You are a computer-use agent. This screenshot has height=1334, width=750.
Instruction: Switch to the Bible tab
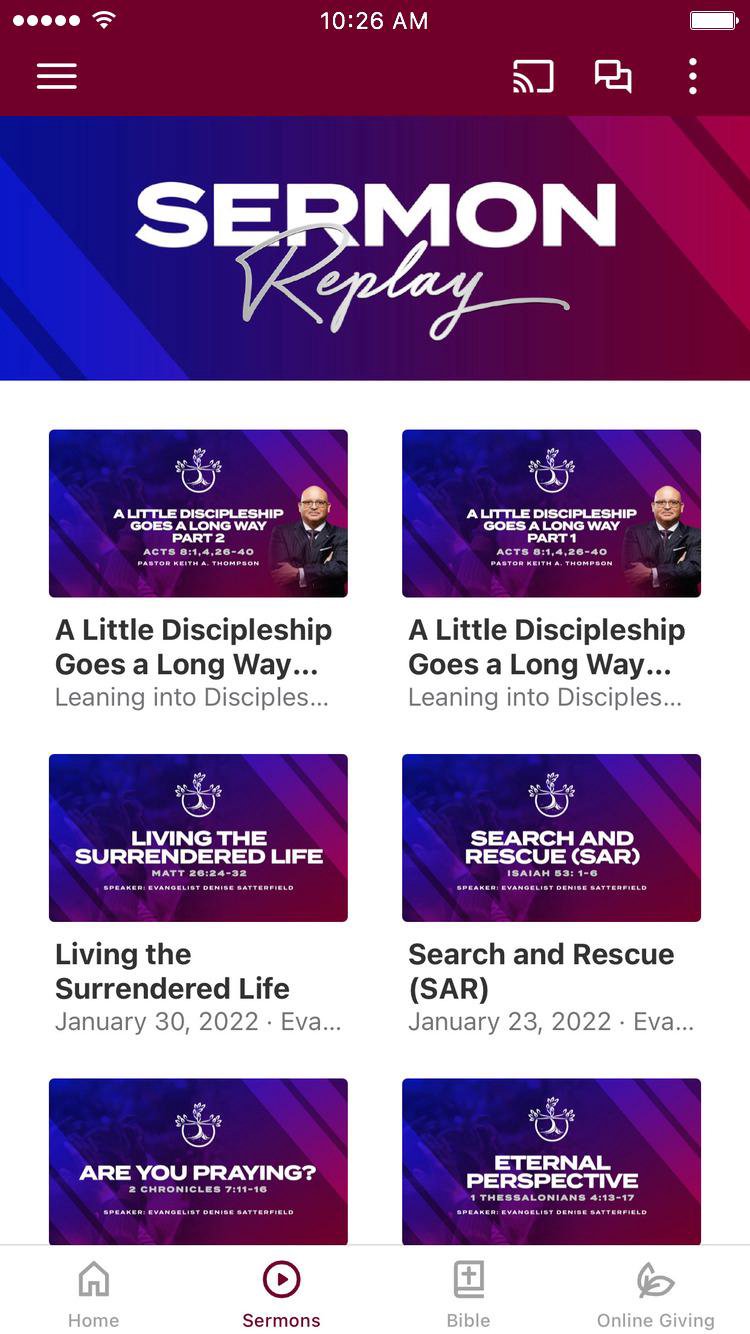[x=468, y=1292]
